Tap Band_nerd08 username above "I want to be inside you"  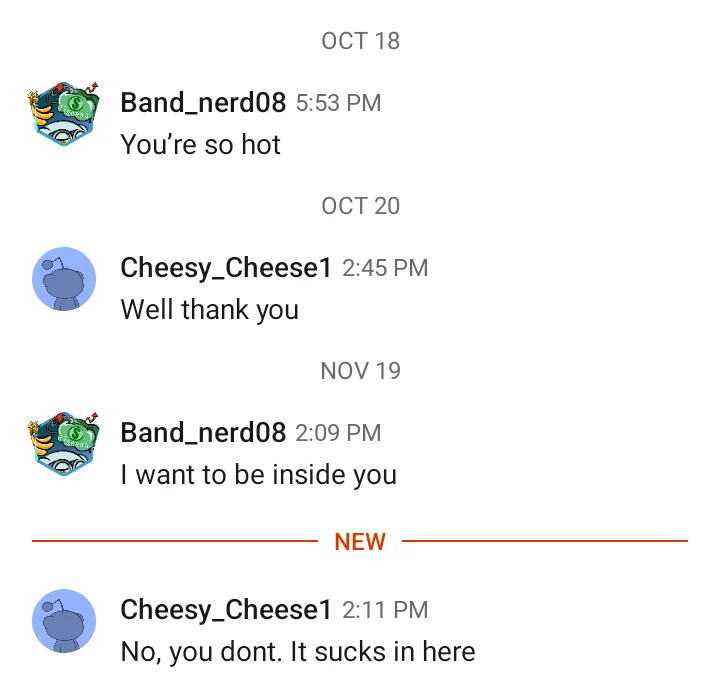click(203, 433)
